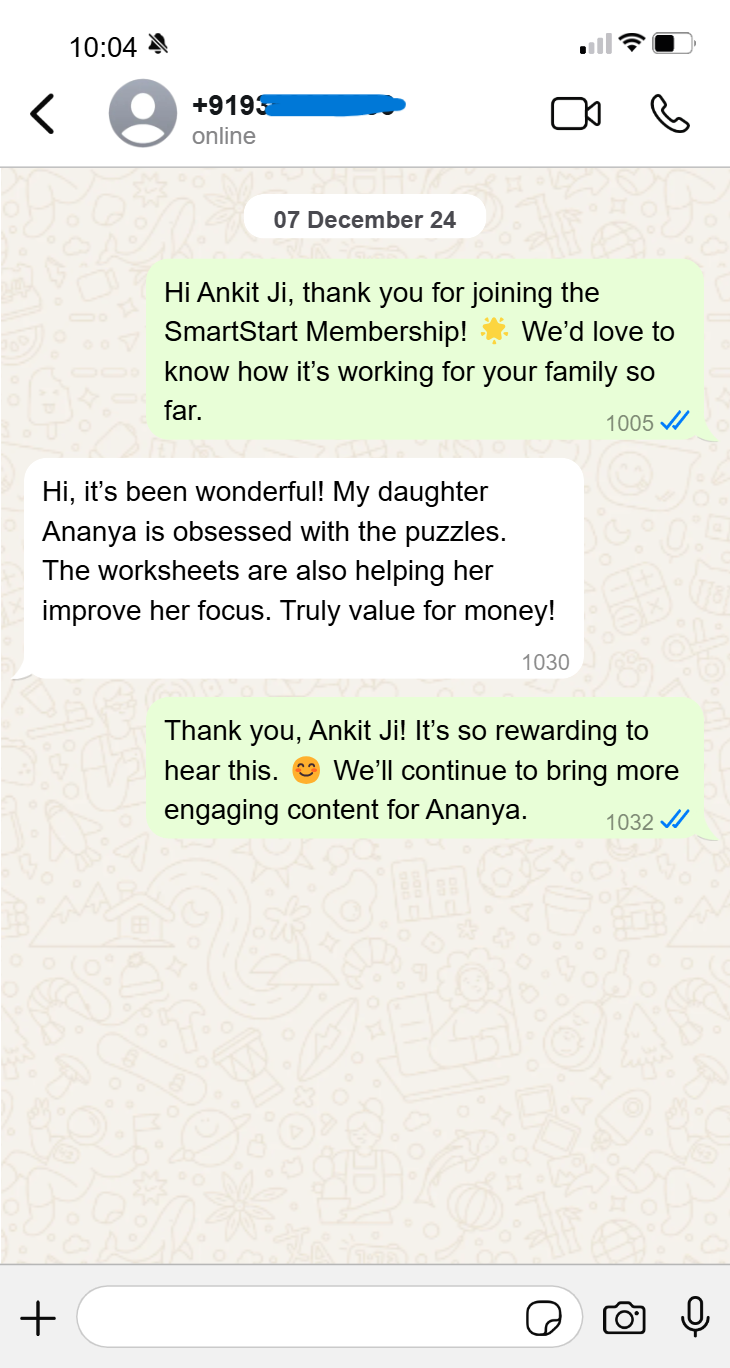Record a voice message with the microphone
730x1368 pixels.
pos(694,1318)
